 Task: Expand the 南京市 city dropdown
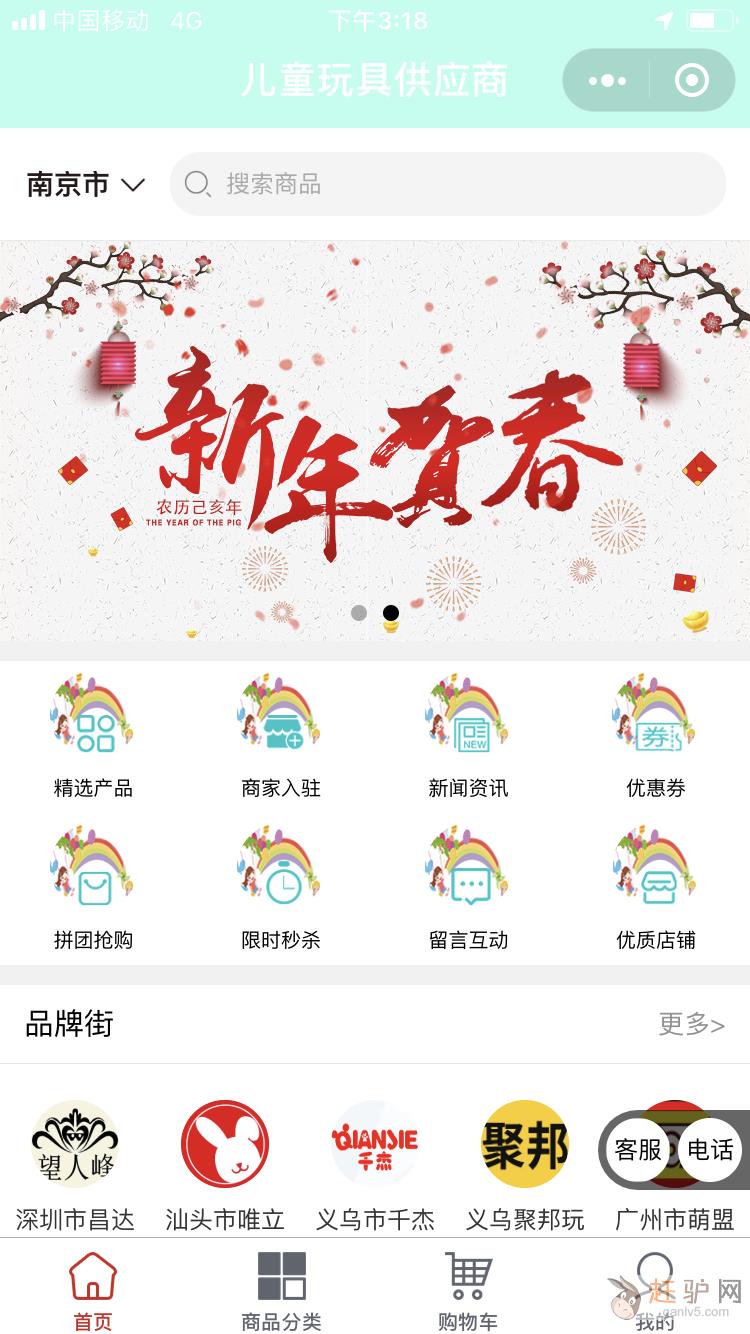point(86,185)
